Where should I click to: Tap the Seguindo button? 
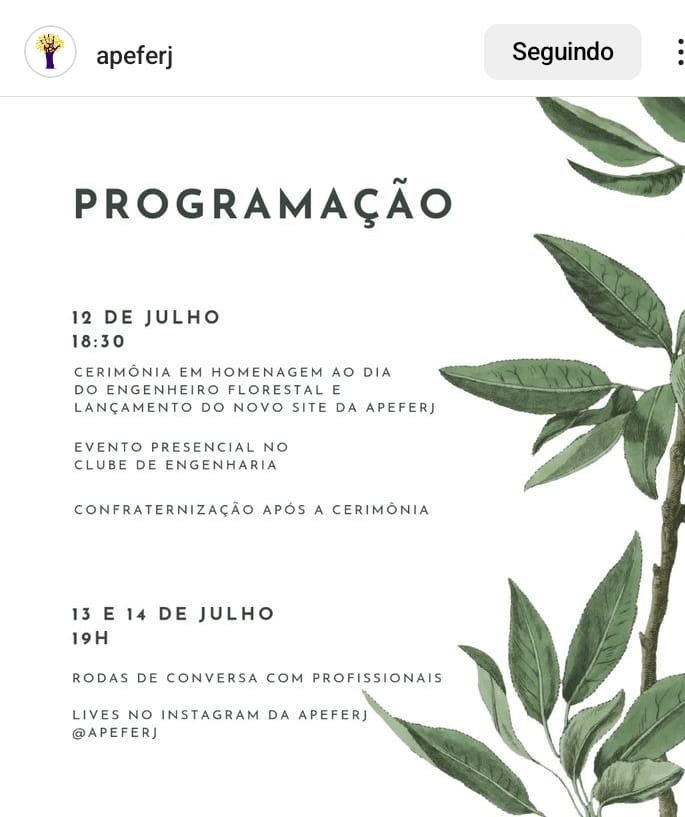[562, 52]
